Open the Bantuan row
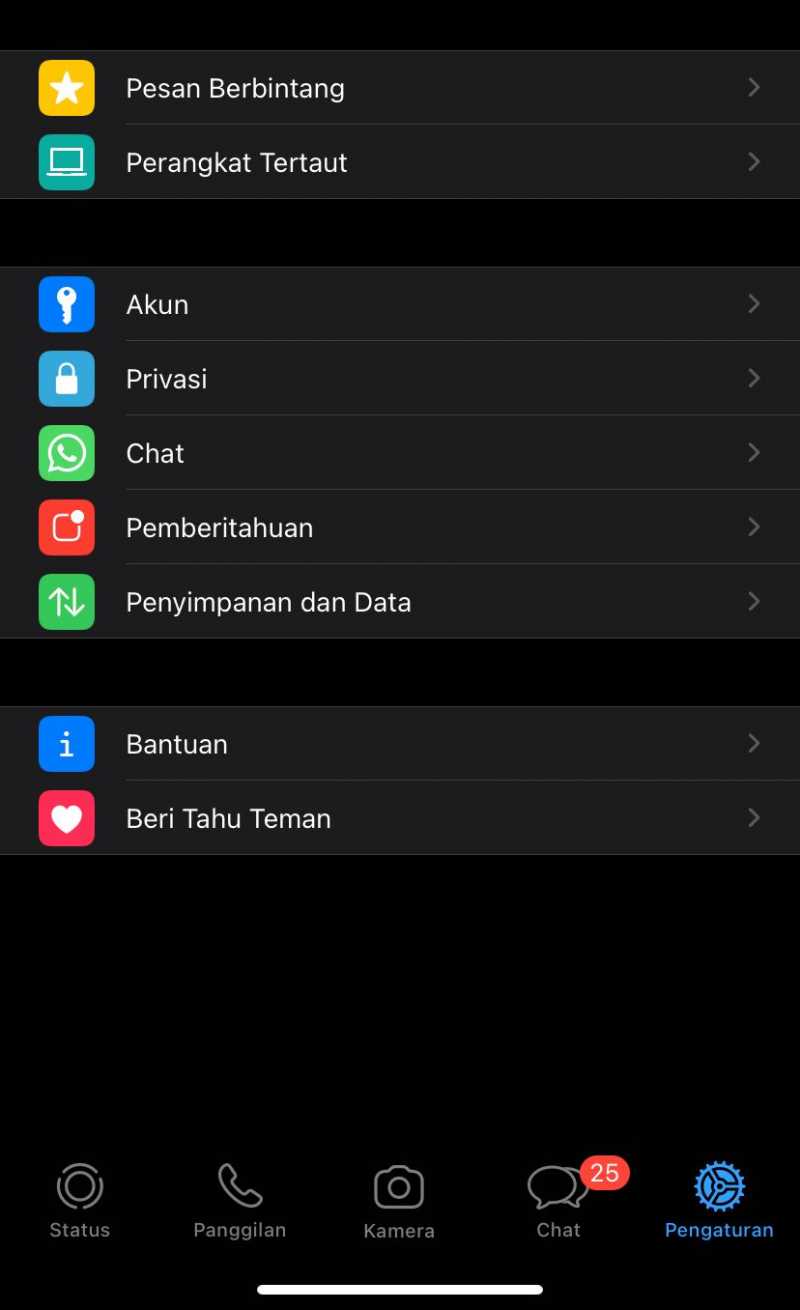This screenshot has height=1310, width=800. [x=400, y=744]
